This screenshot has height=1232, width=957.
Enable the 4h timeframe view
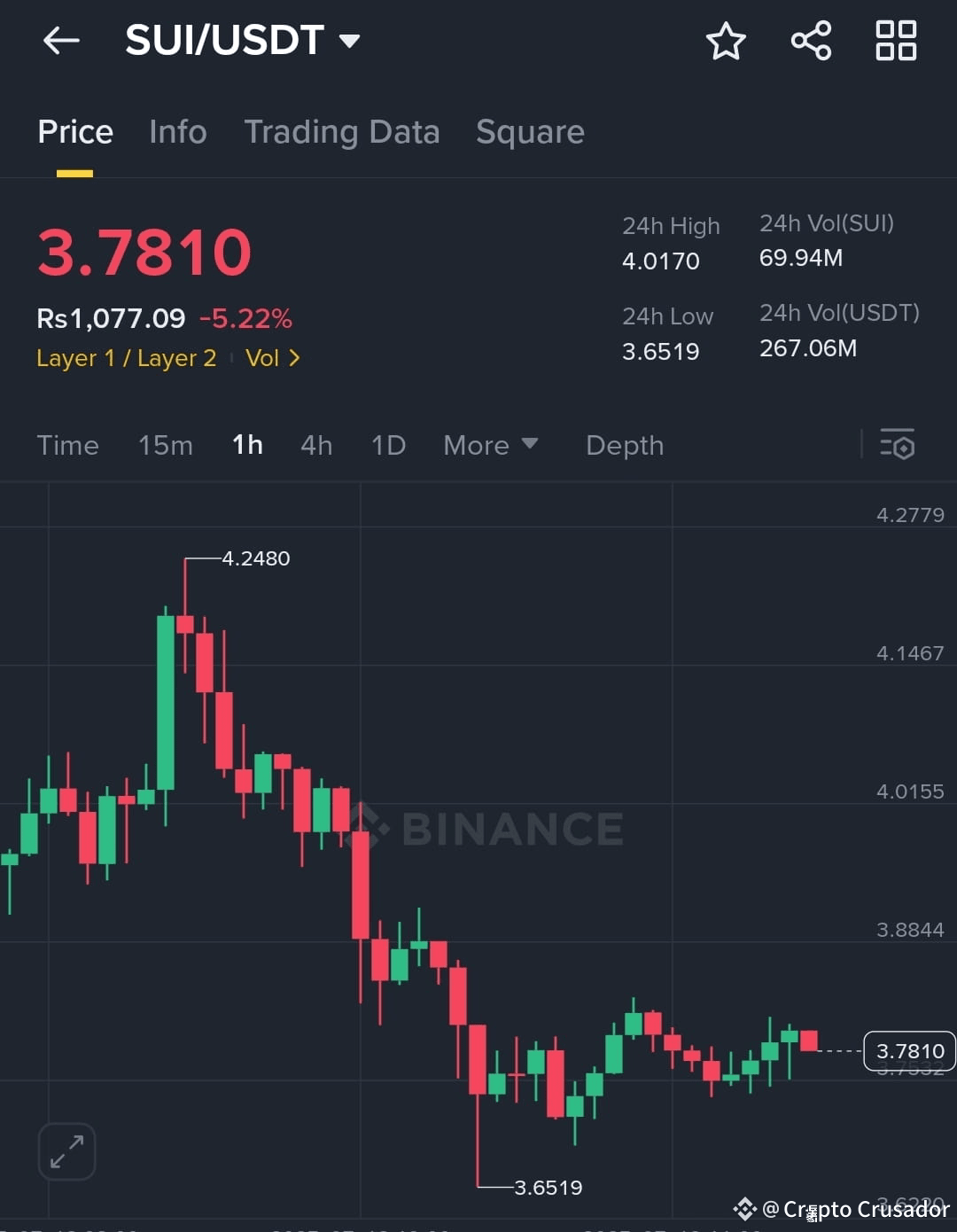316,445
